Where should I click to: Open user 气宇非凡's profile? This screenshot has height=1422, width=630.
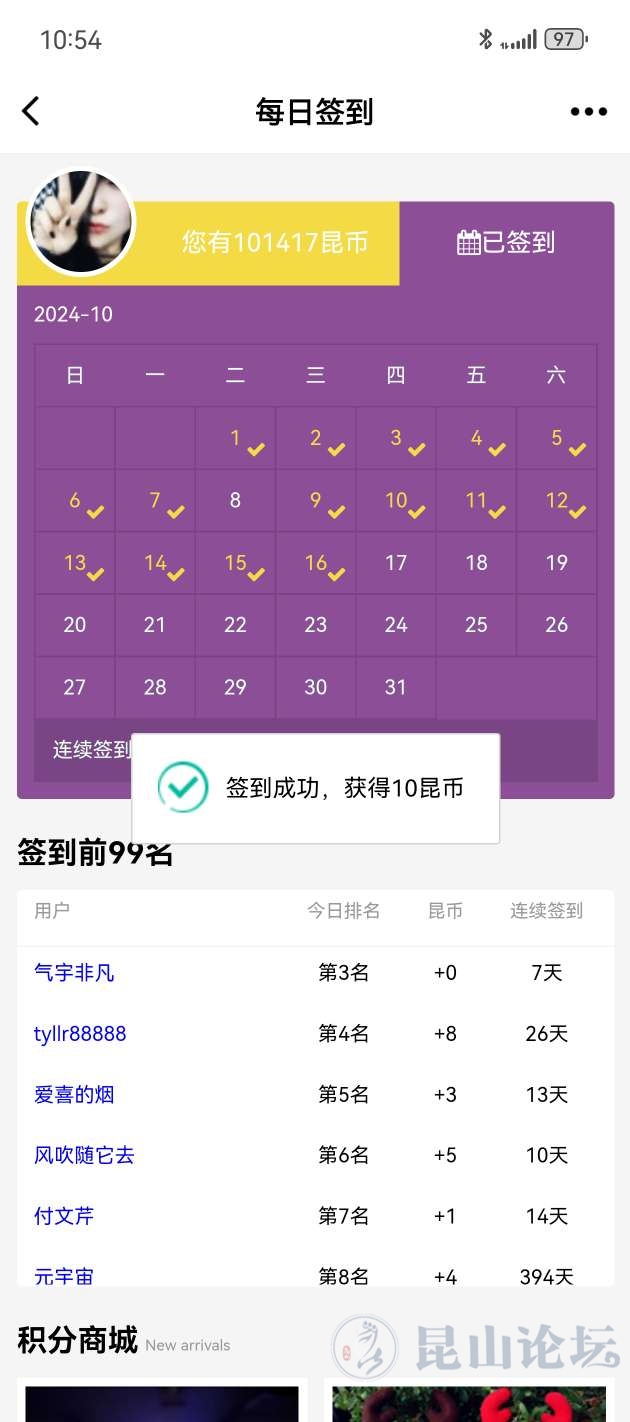74,972
